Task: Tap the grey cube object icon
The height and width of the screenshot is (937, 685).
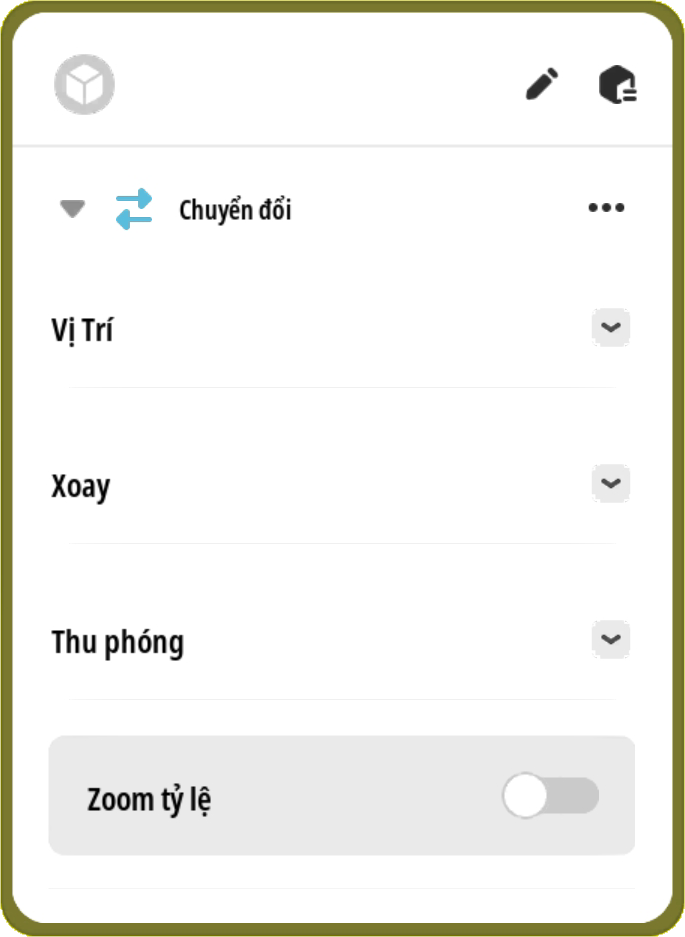Action: click(x=84, y=85)
